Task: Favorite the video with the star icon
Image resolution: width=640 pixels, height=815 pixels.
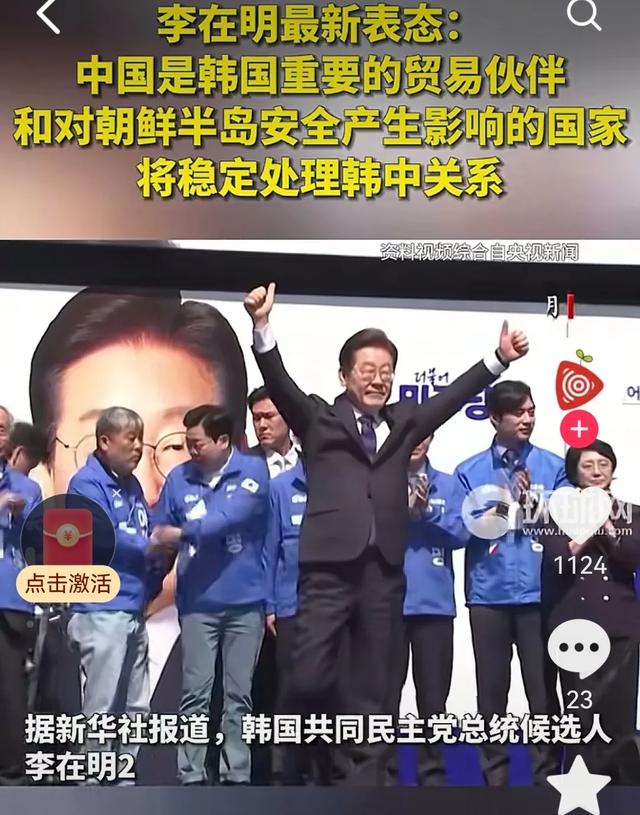Action: [579, 787]
